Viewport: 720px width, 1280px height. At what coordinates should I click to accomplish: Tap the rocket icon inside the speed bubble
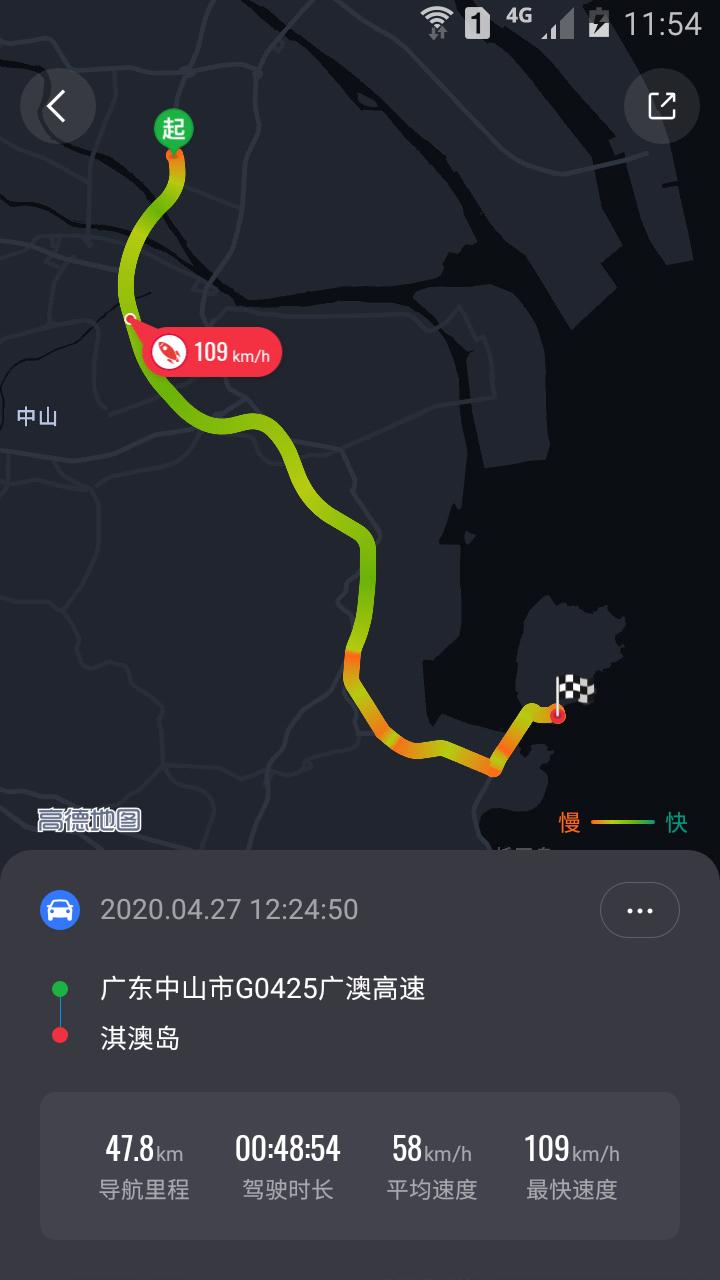tap(170, 351)
